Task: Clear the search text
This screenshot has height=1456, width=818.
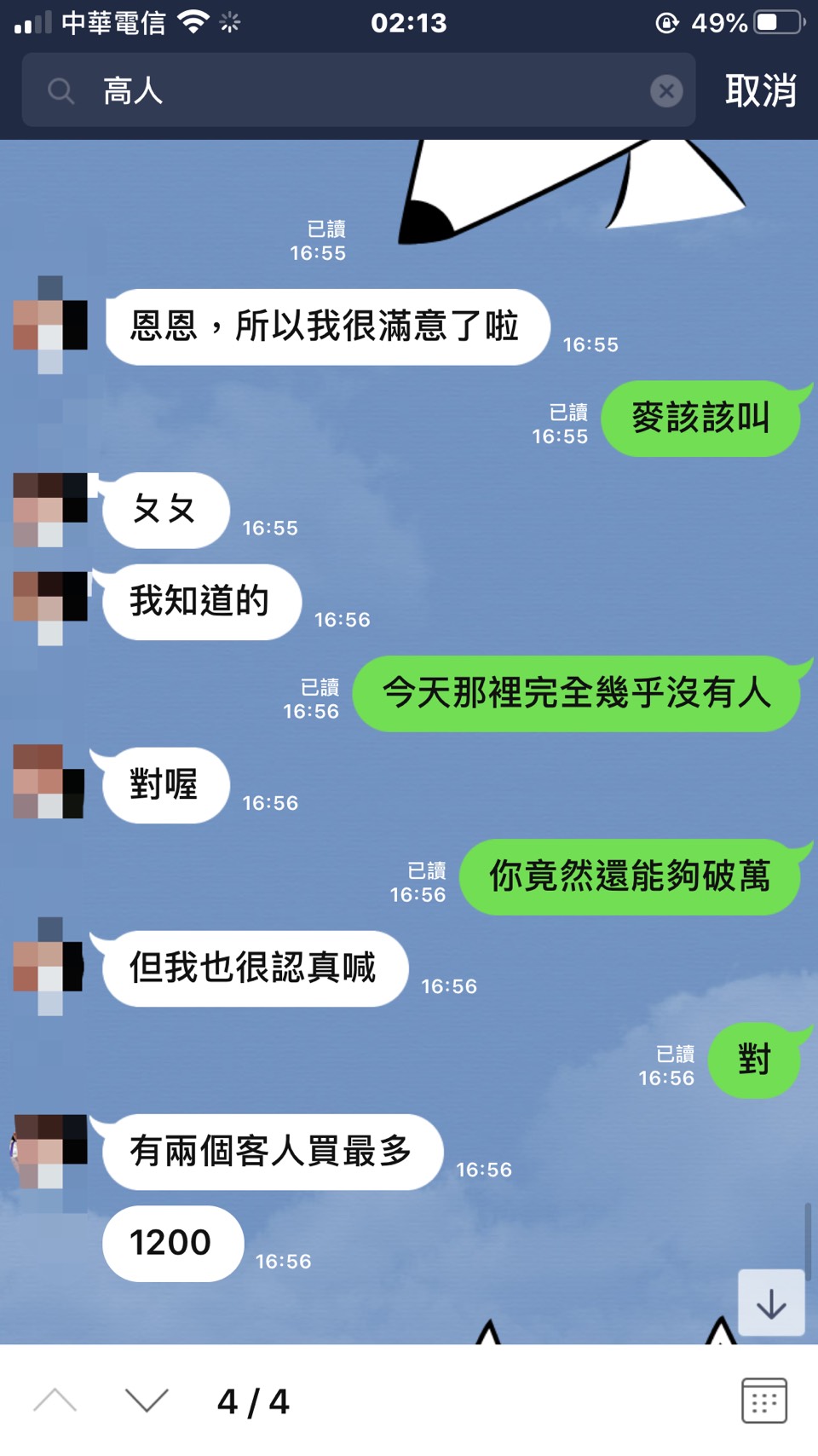Action: point(666,90)
